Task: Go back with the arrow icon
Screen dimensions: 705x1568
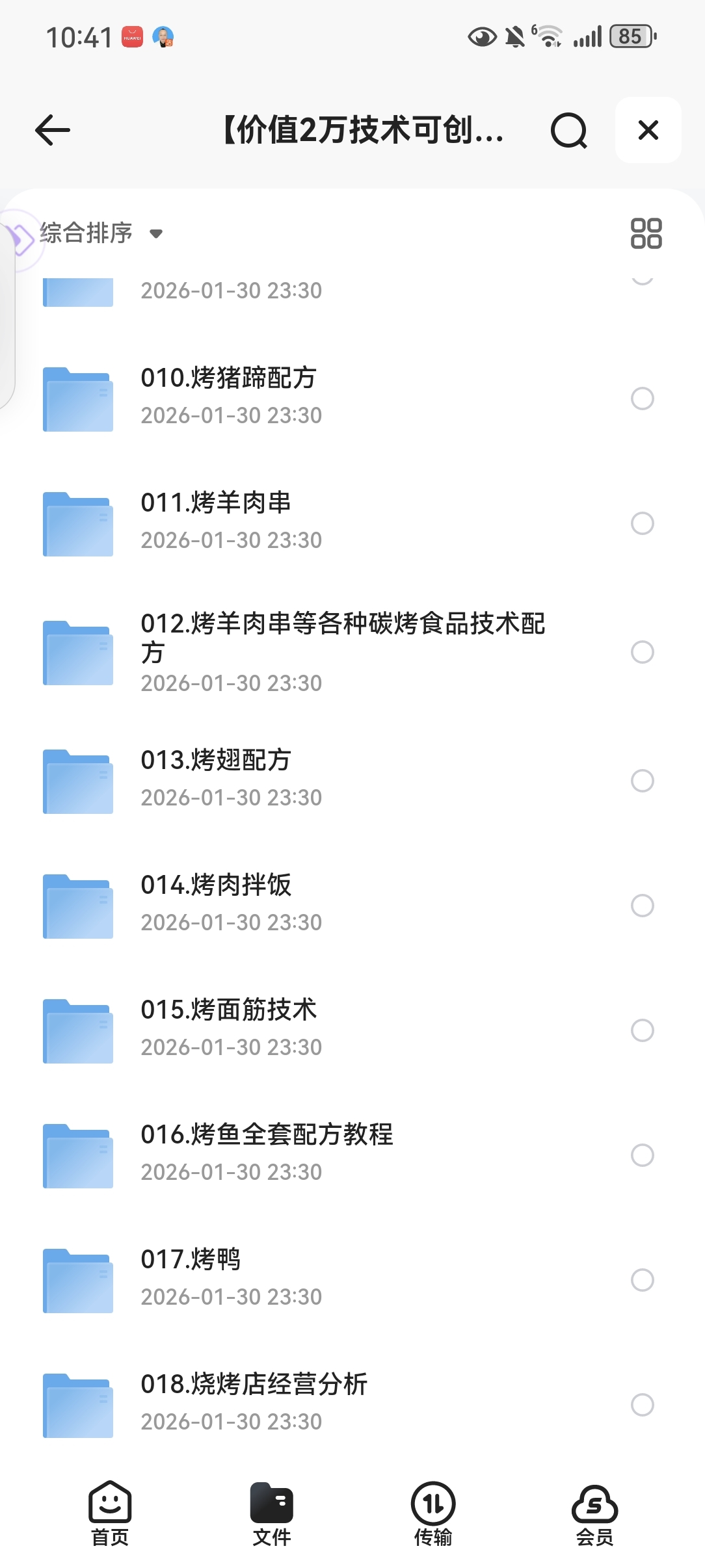Action: tap(53, 130)
